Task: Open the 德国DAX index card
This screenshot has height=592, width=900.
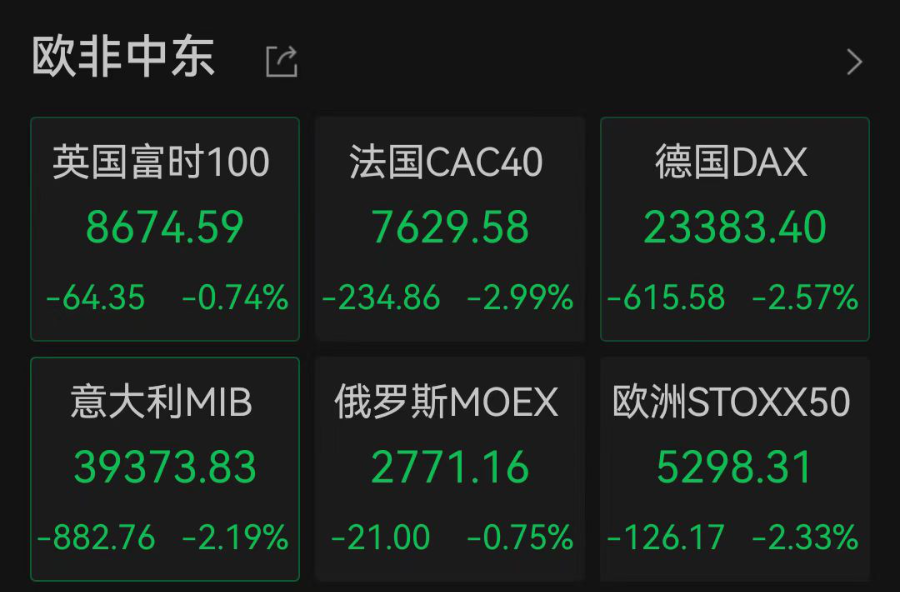Action: click(734, 229)
